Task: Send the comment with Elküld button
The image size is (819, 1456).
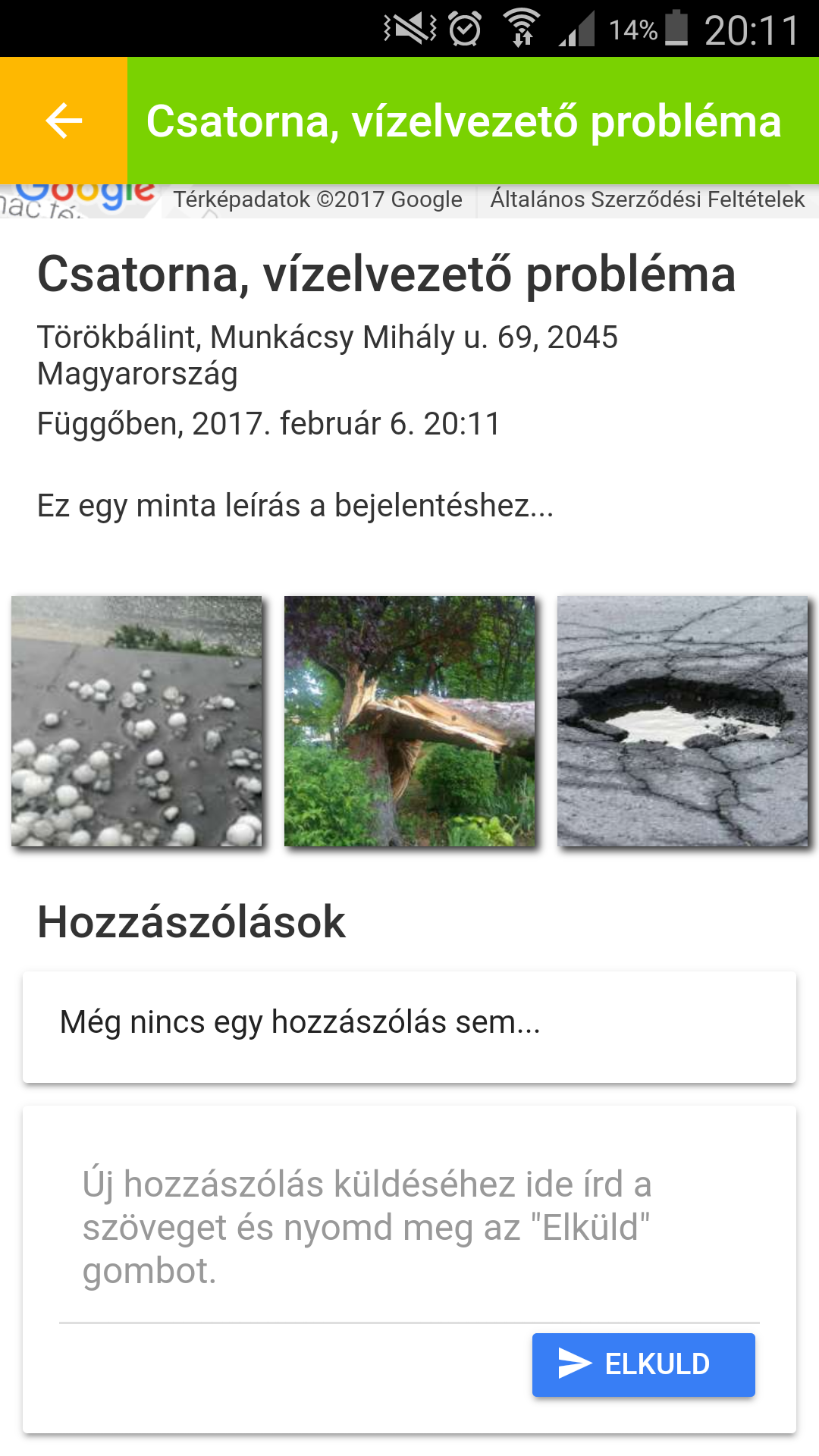Action: [644, 1364]
